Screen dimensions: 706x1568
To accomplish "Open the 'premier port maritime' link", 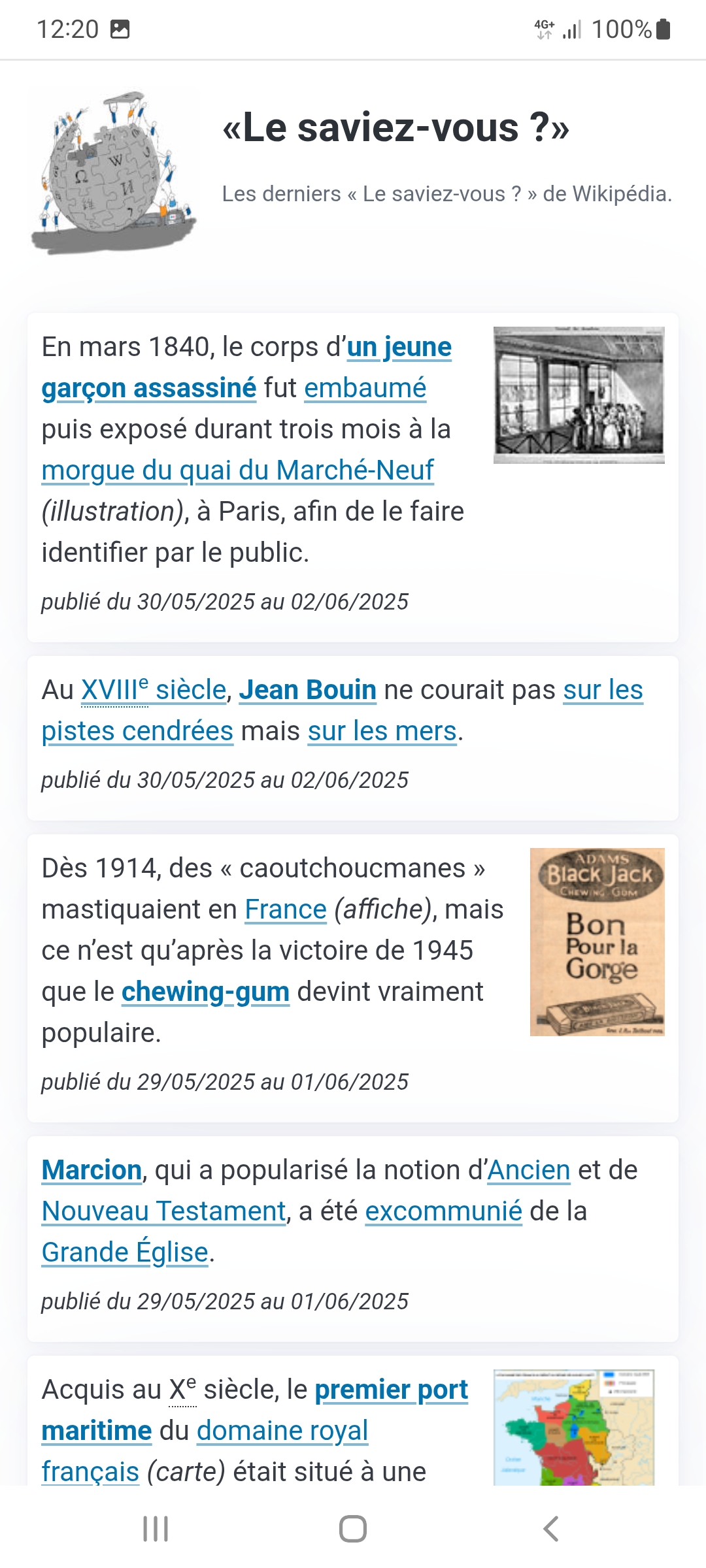I will pos(391,1390).
